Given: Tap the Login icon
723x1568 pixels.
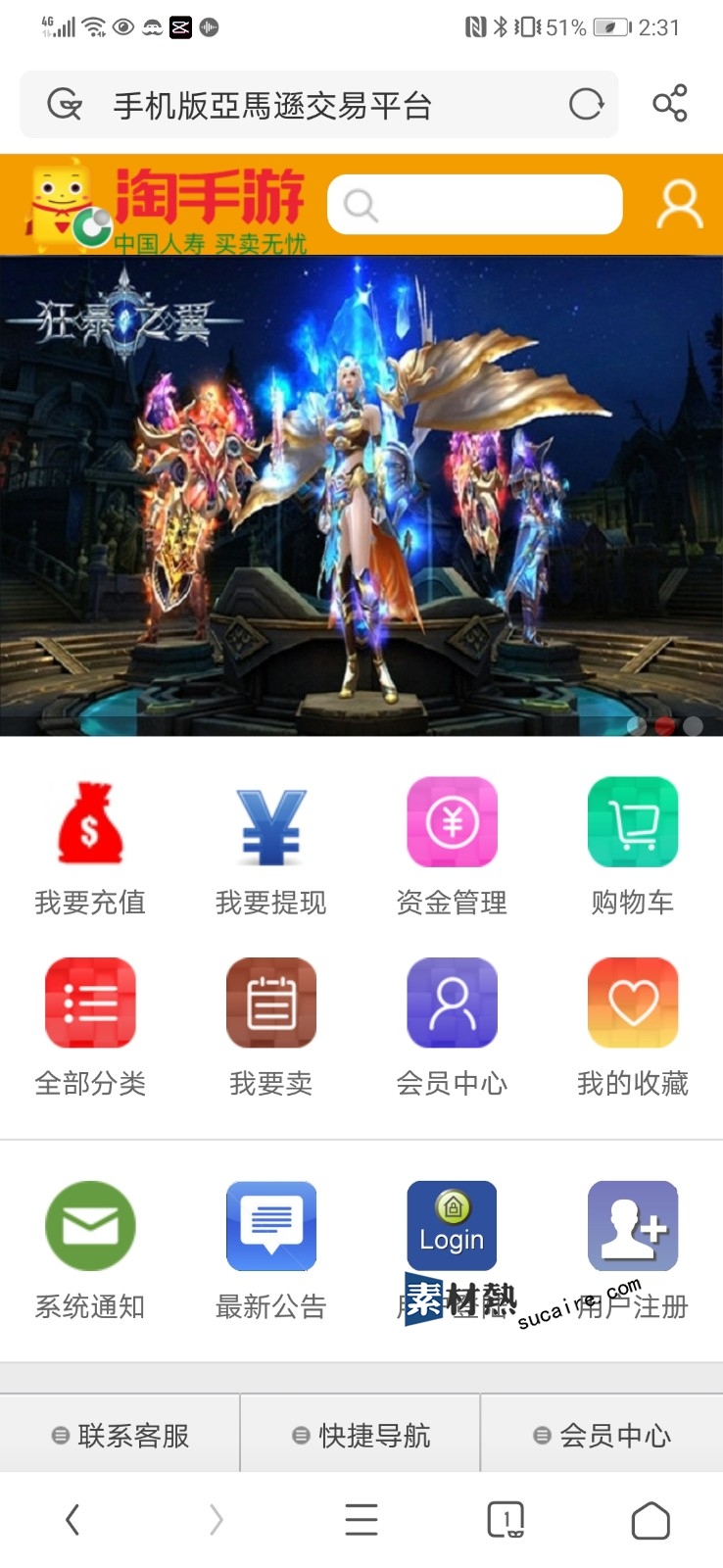Looking at the screenshot, I should (452, 1225).
